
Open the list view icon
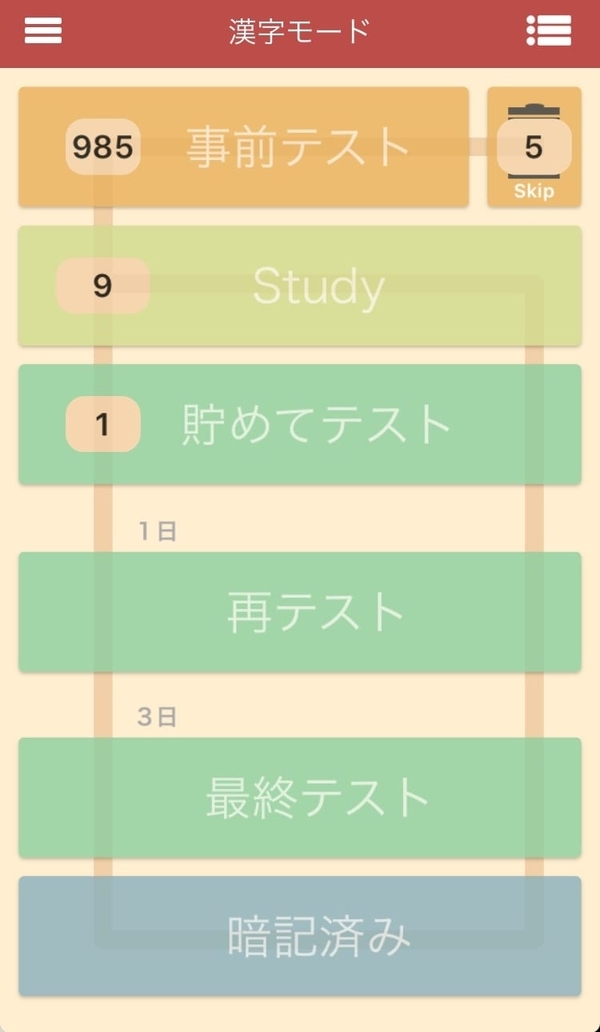pos(548,31)
